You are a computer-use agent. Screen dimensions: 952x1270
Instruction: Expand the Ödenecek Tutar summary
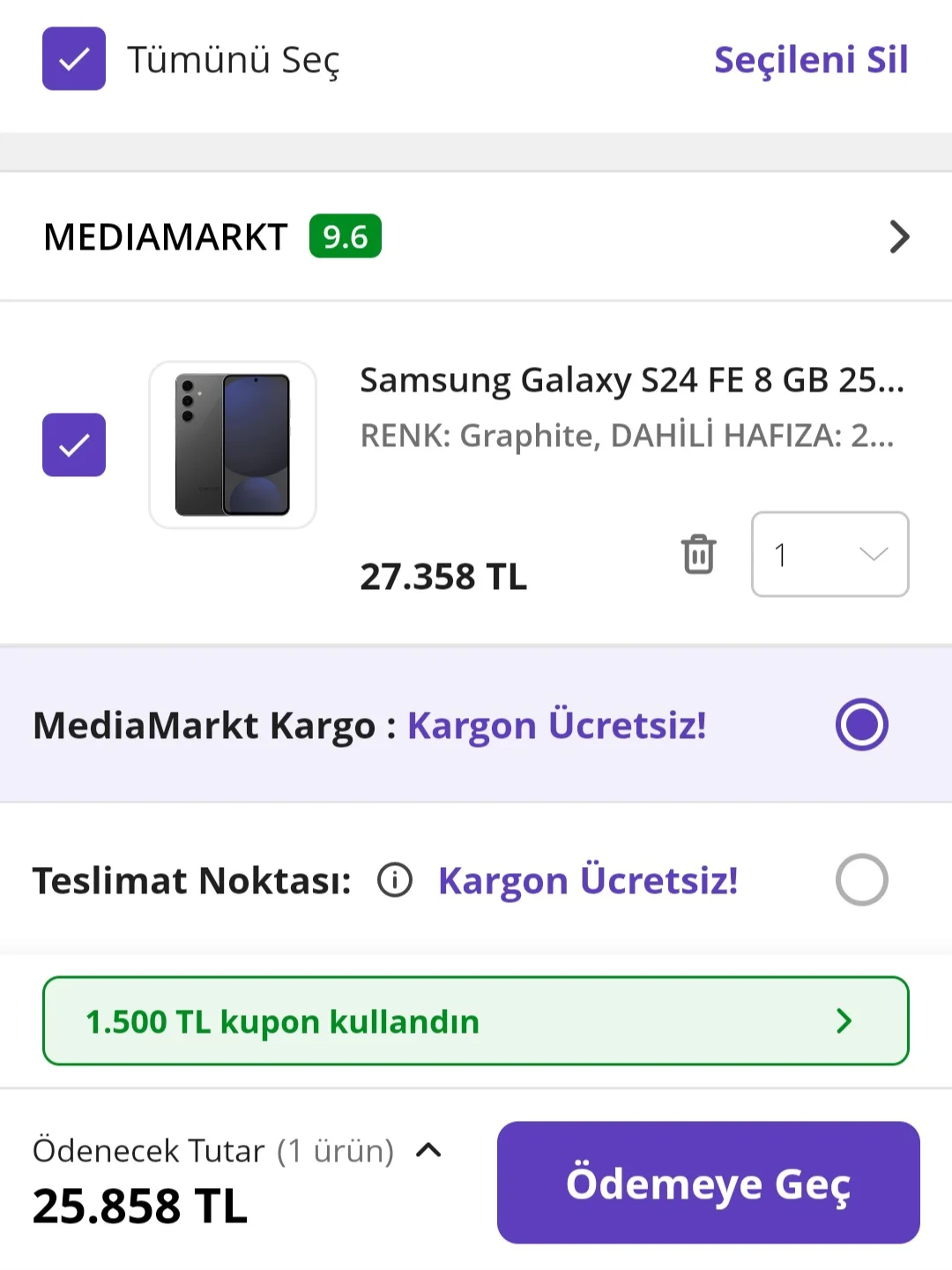click(x=428, y=1150)
